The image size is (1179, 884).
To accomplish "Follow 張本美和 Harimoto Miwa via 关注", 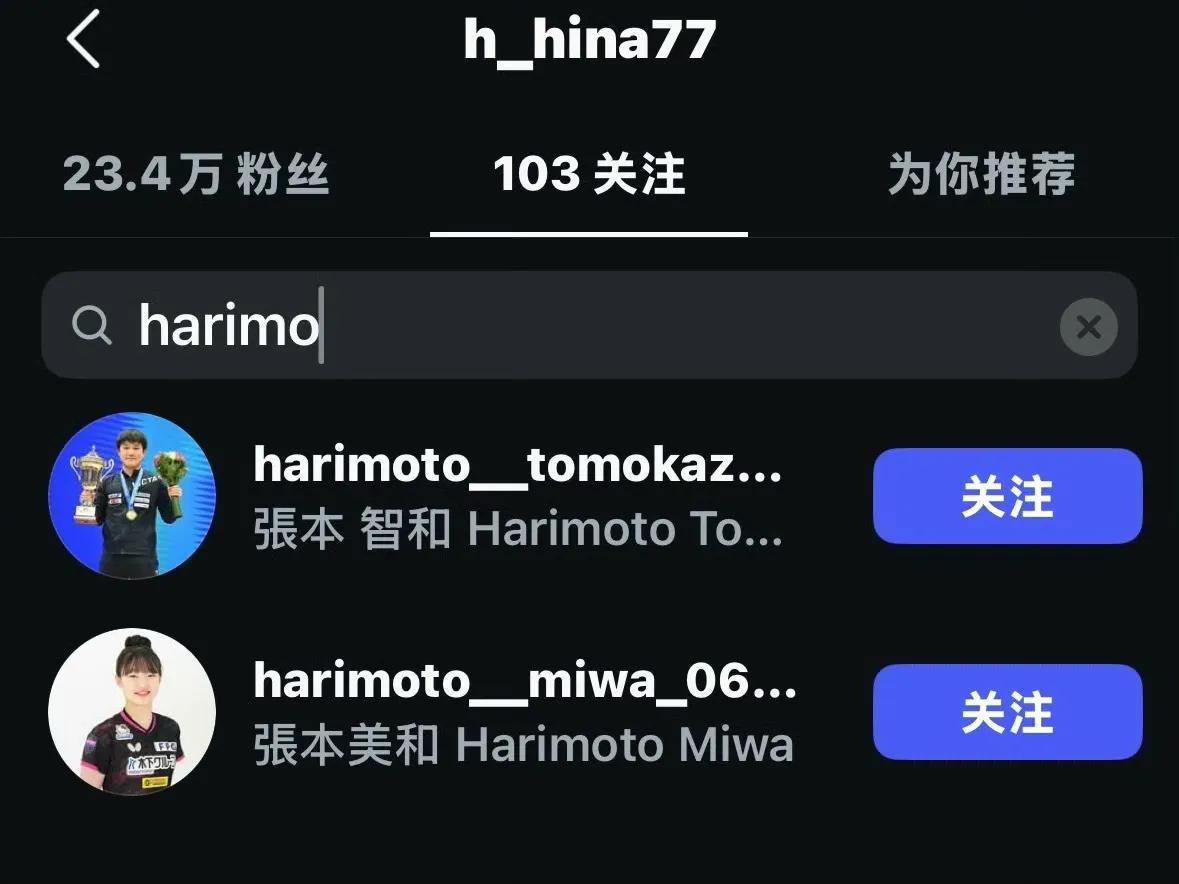I will (x=1007, y=712).
